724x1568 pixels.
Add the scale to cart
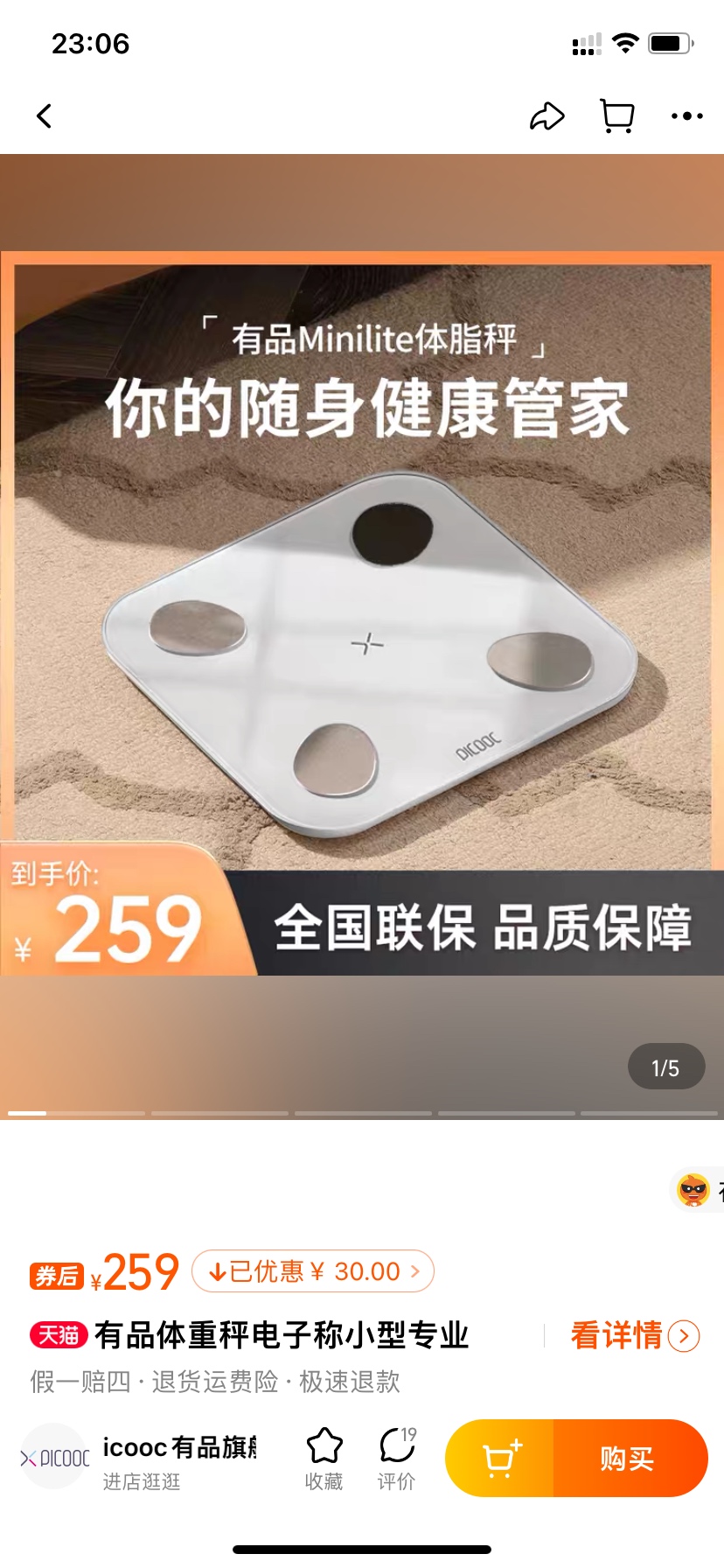(500, 1459)
